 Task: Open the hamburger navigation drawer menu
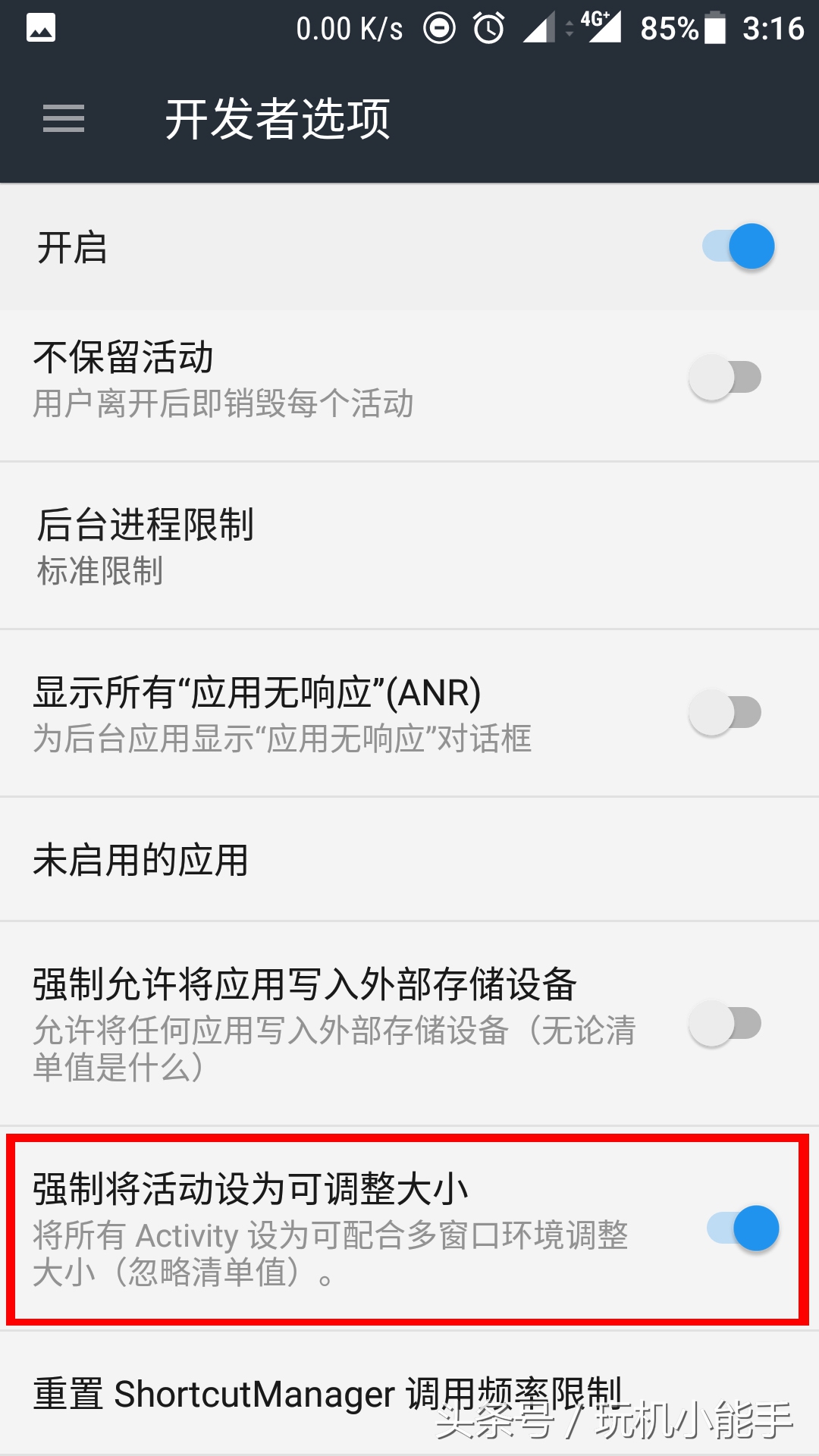tap(64, 119)
